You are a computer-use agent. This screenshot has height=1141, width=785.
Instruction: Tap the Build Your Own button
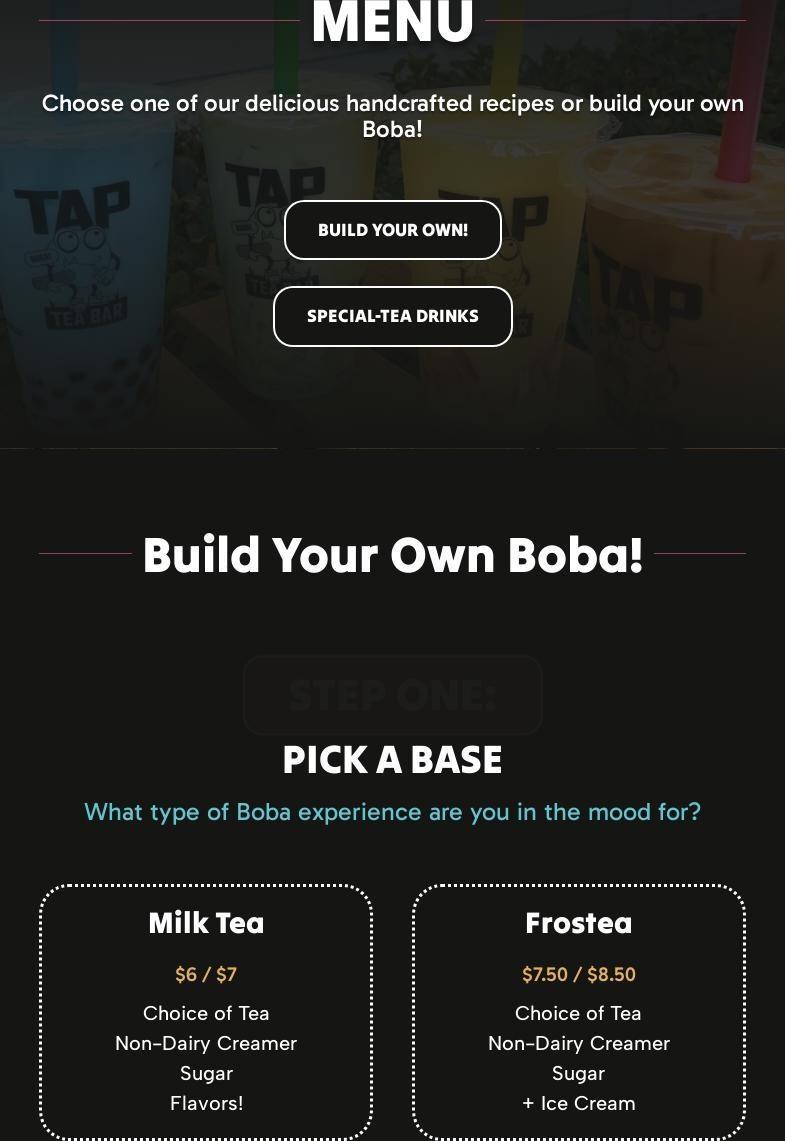point(392,230)
